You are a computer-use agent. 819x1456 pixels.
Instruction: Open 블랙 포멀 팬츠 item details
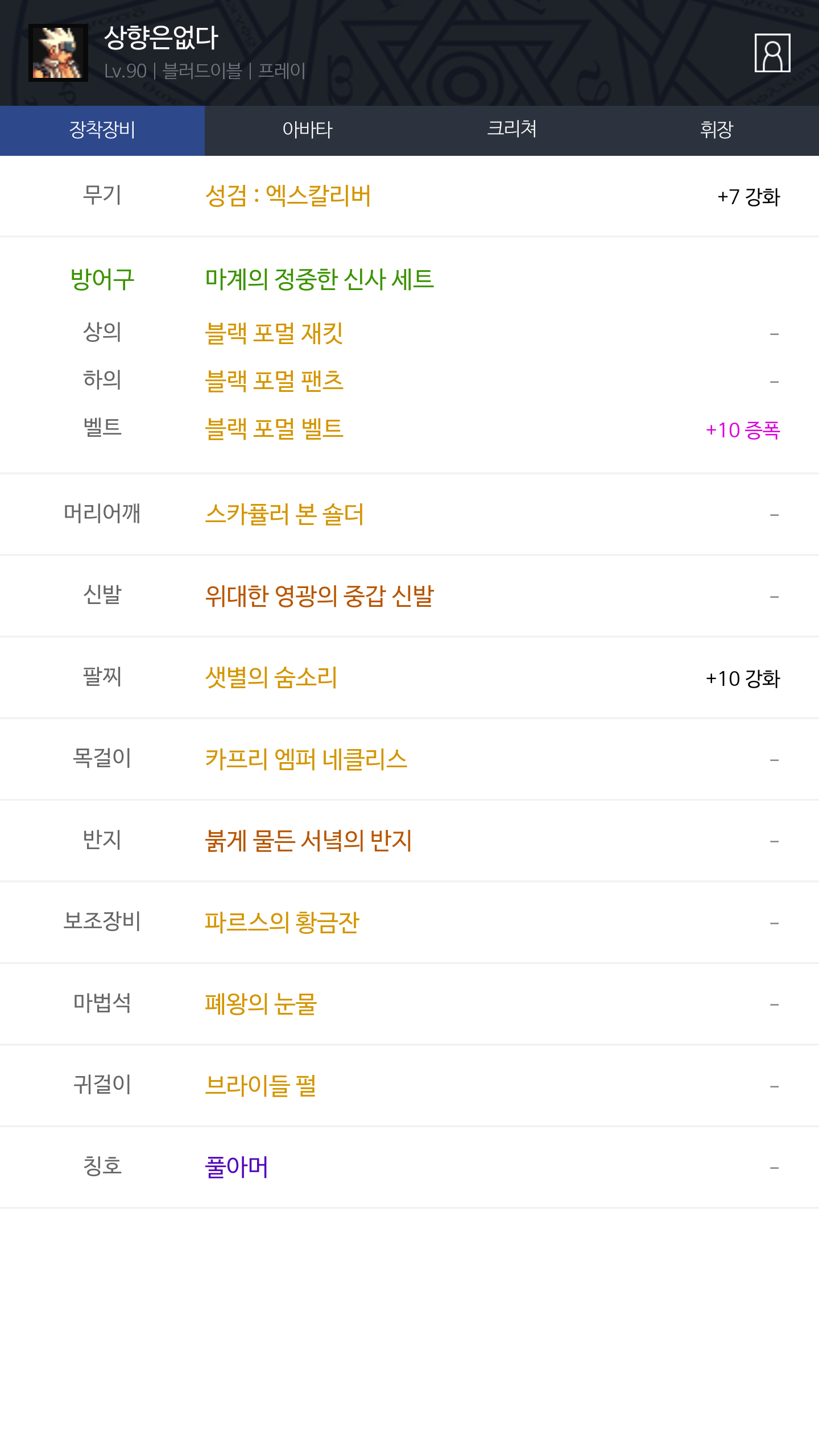pos(274,381)
